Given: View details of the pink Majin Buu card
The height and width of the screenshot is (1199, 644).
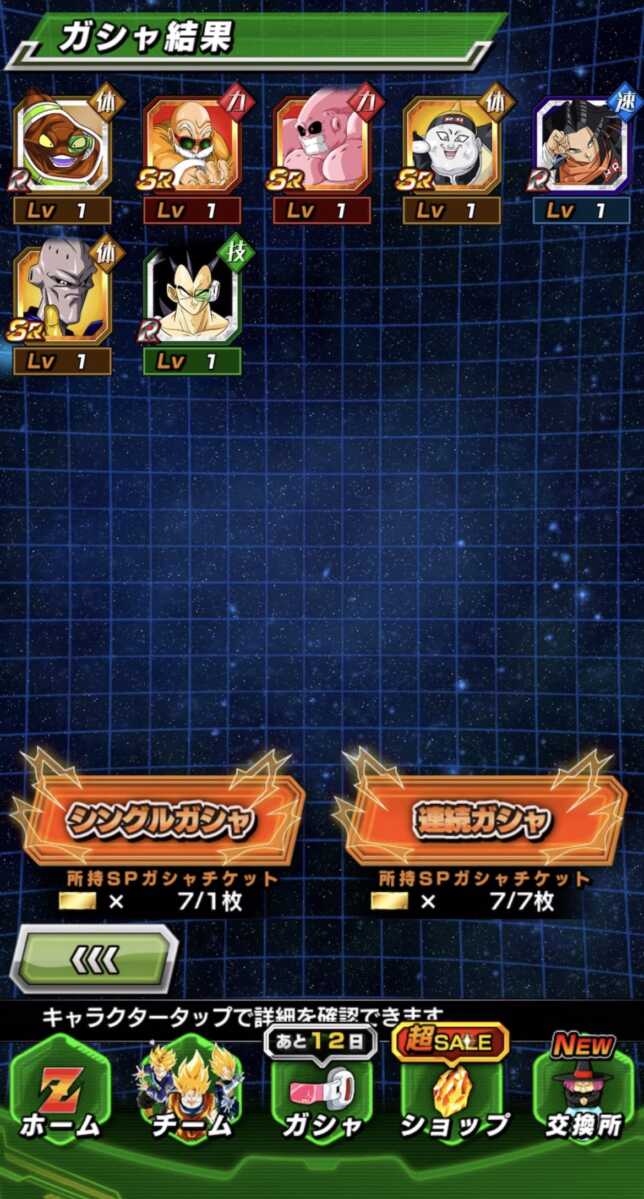Looking at the screenshot, I should click(x=322, y=146).
